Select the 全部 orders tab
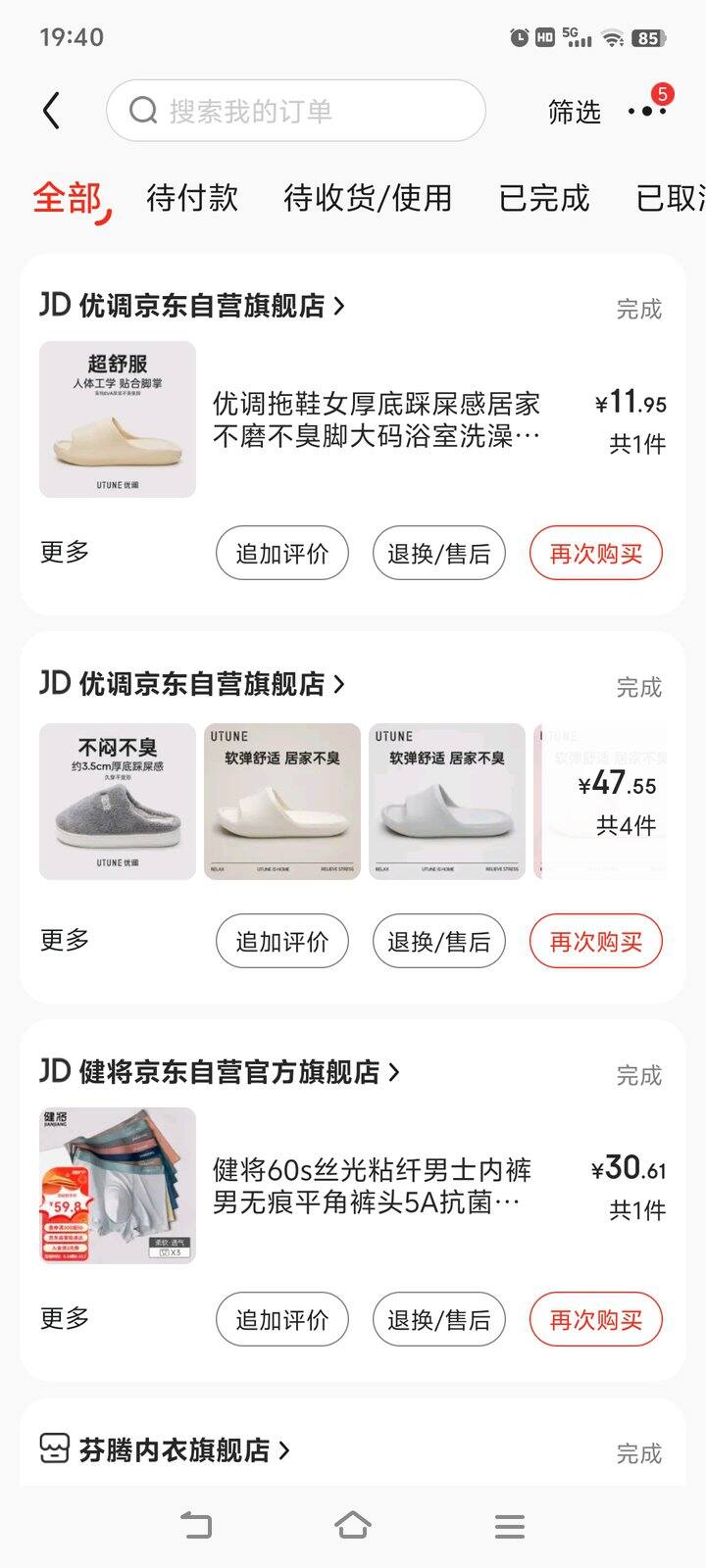Screen dimensions: 706x1568 click(67, 198)
